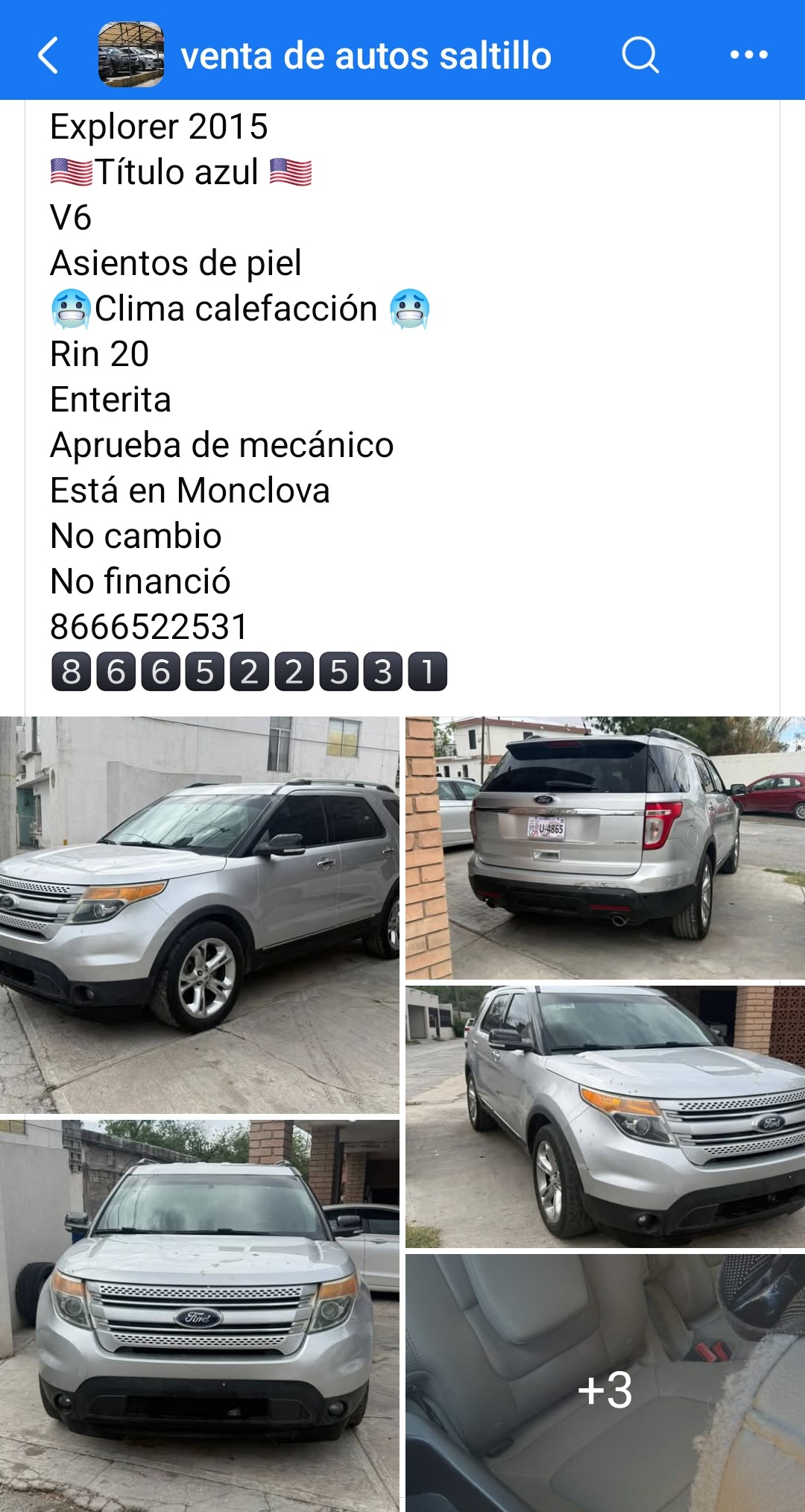Open the +3 more photos tile
This screenshot has height=1512, width=805.
click(604, 1385)
